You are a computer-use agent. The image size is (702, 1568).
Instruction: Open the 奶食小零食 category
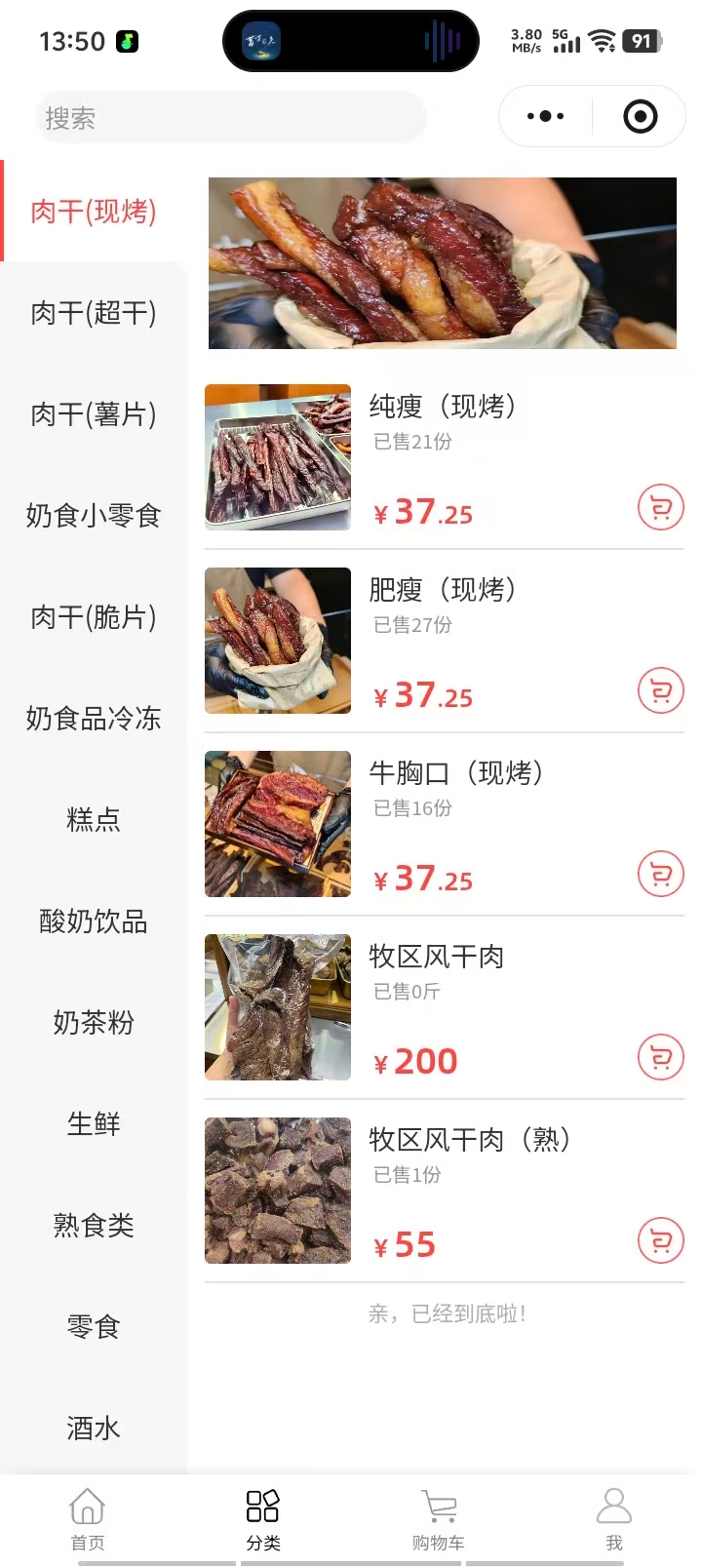pyautogui.click(x=94, y=516)
